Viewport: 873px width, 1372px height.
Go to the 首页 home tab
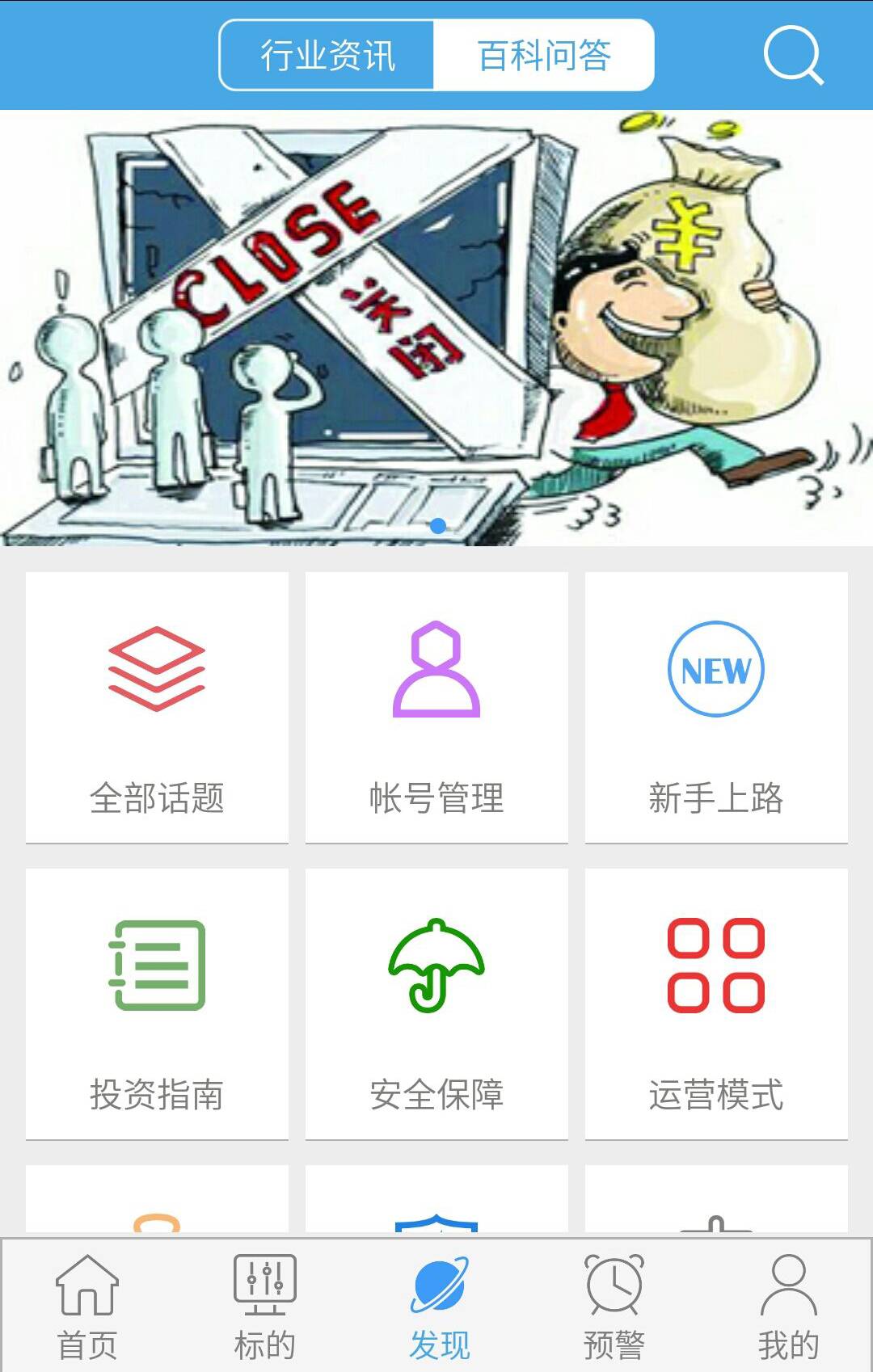coord(87,1307)
